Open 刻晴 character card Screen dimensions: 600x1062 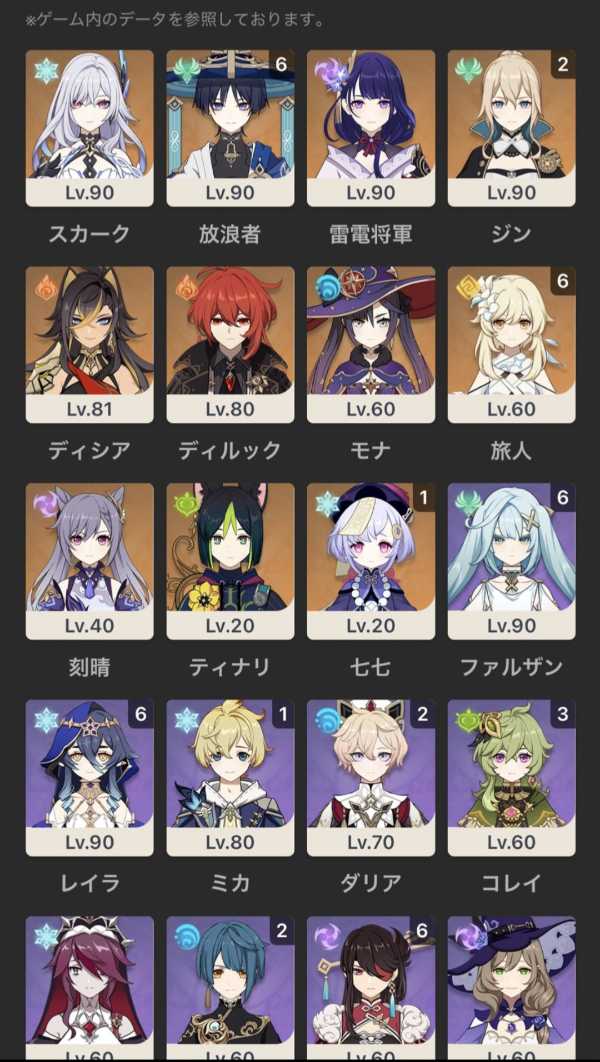point(90,561)
